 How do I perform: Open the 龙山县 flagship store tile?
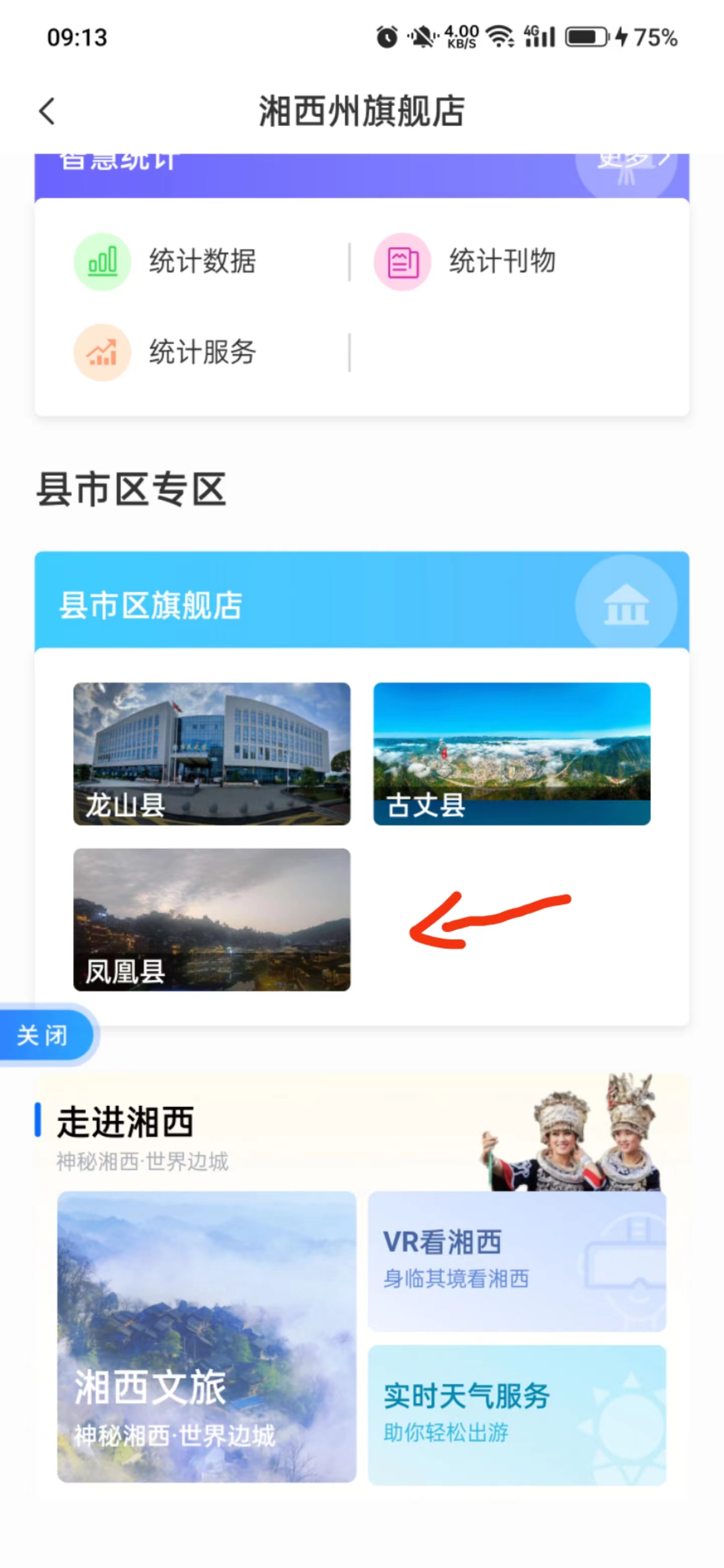click(211, 753)
